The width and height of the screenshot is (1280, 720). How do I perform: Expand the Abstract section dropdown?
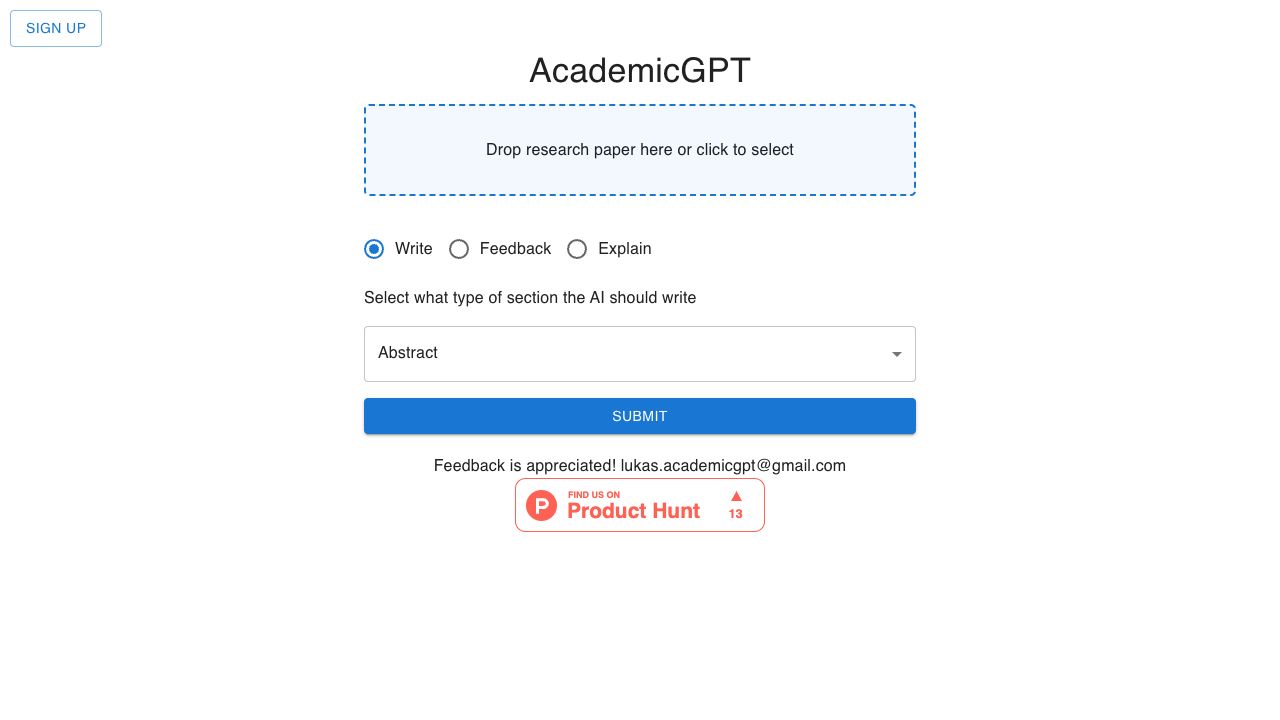tap(640, 353)
